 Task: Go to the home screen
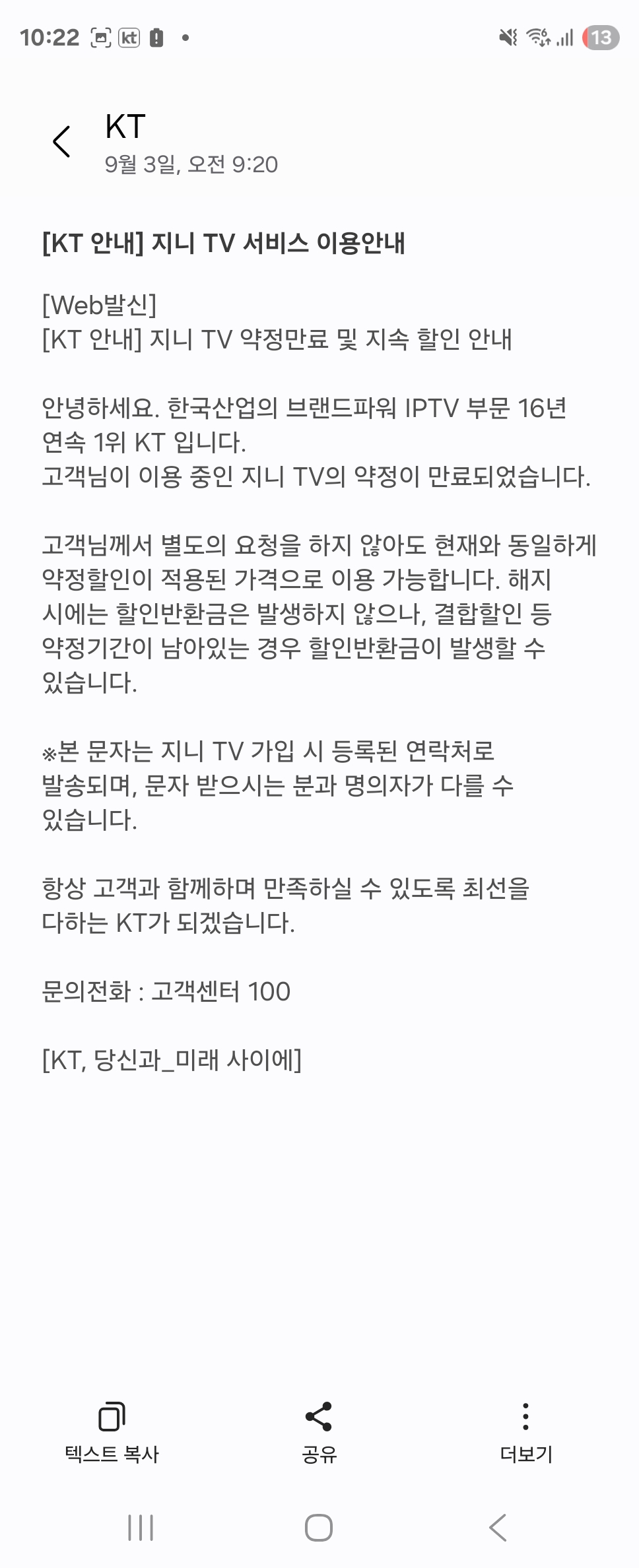(319, 1527)
